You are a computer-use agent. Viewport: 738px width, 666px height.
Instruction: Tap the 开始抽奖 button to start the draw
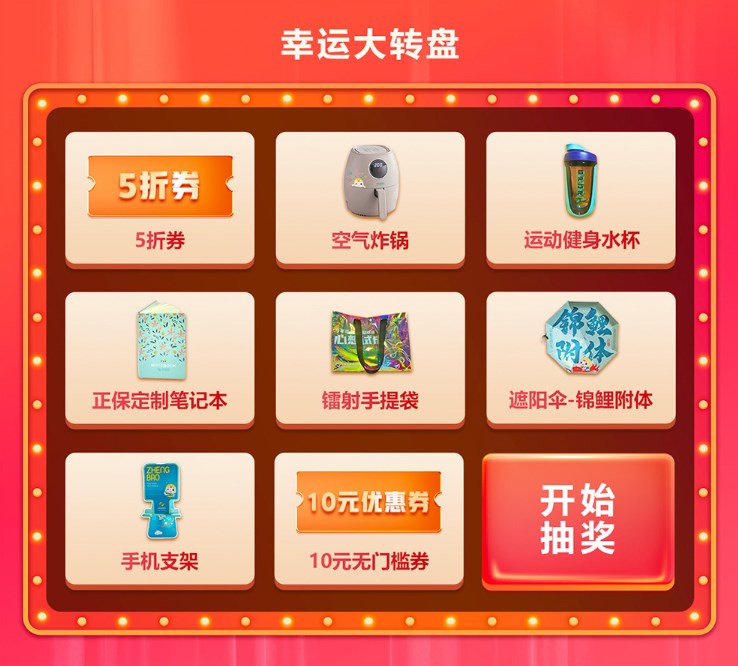coord(578,520)
